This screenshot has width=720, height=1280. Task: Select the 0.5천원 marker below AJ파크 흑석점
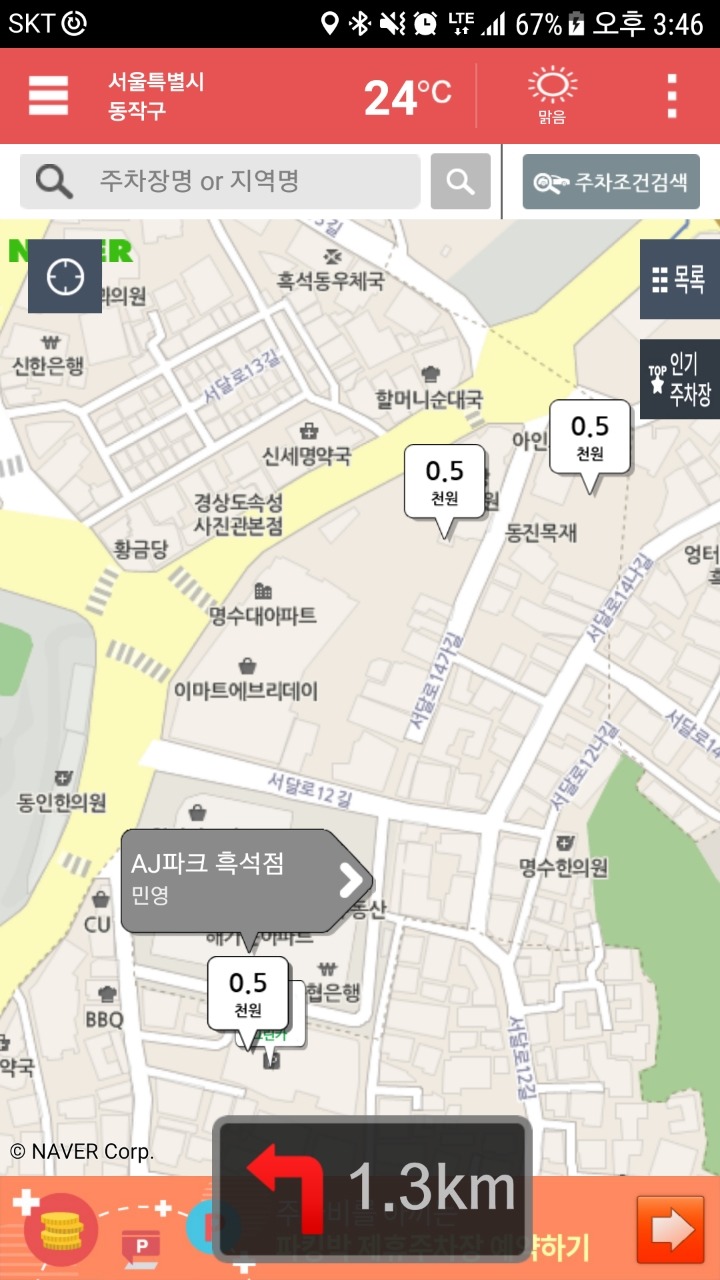pos(248,993)
